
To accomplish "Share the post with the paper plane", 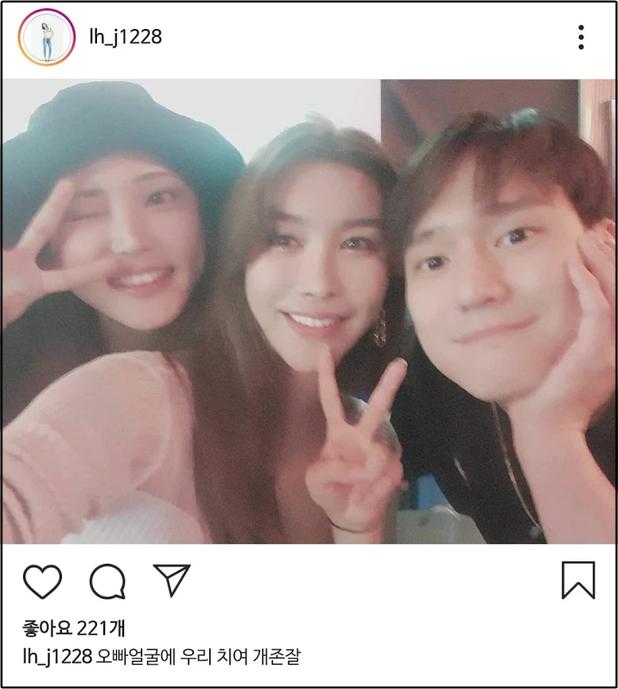I will click(x=171, y=580).
